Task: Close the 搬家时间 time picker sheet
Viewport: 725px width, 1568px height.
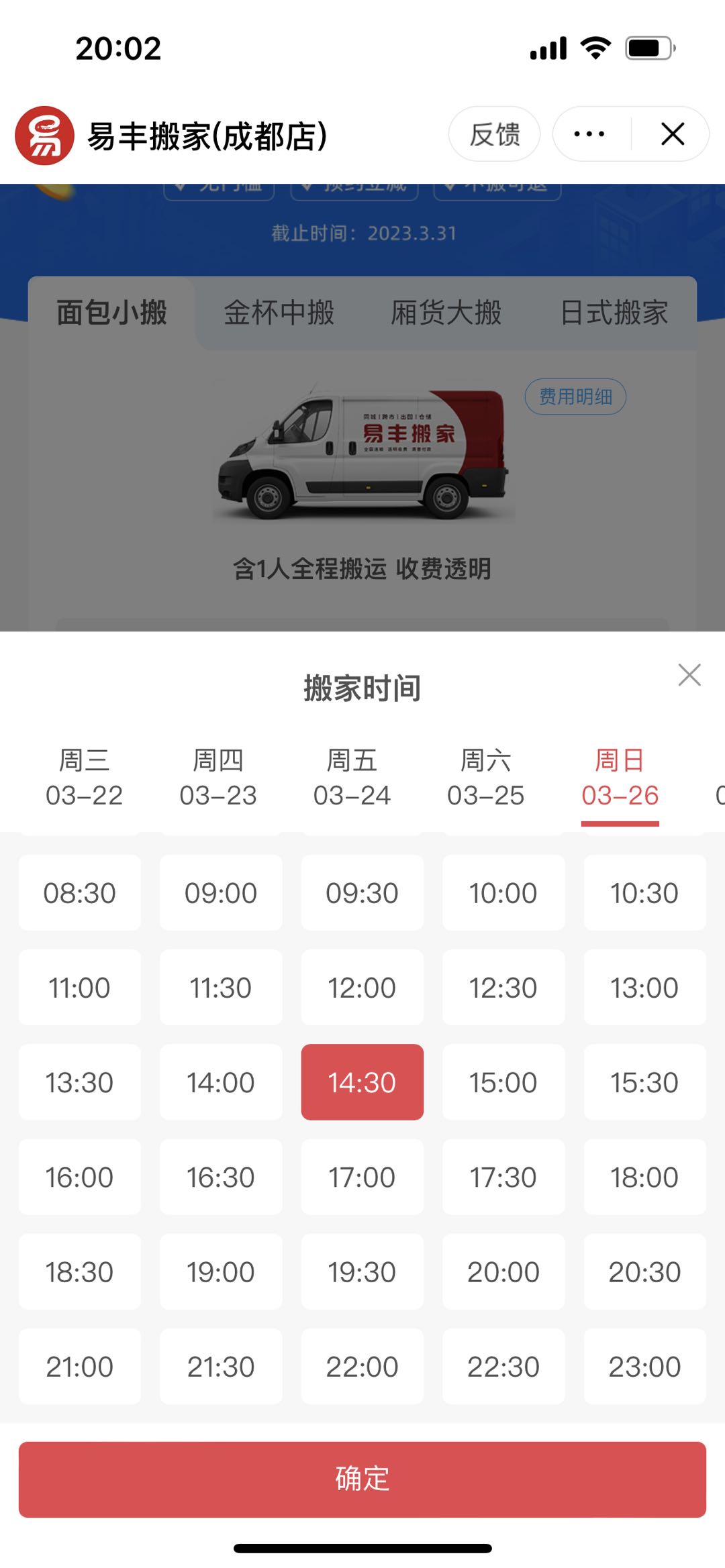Action: (689, 674)
